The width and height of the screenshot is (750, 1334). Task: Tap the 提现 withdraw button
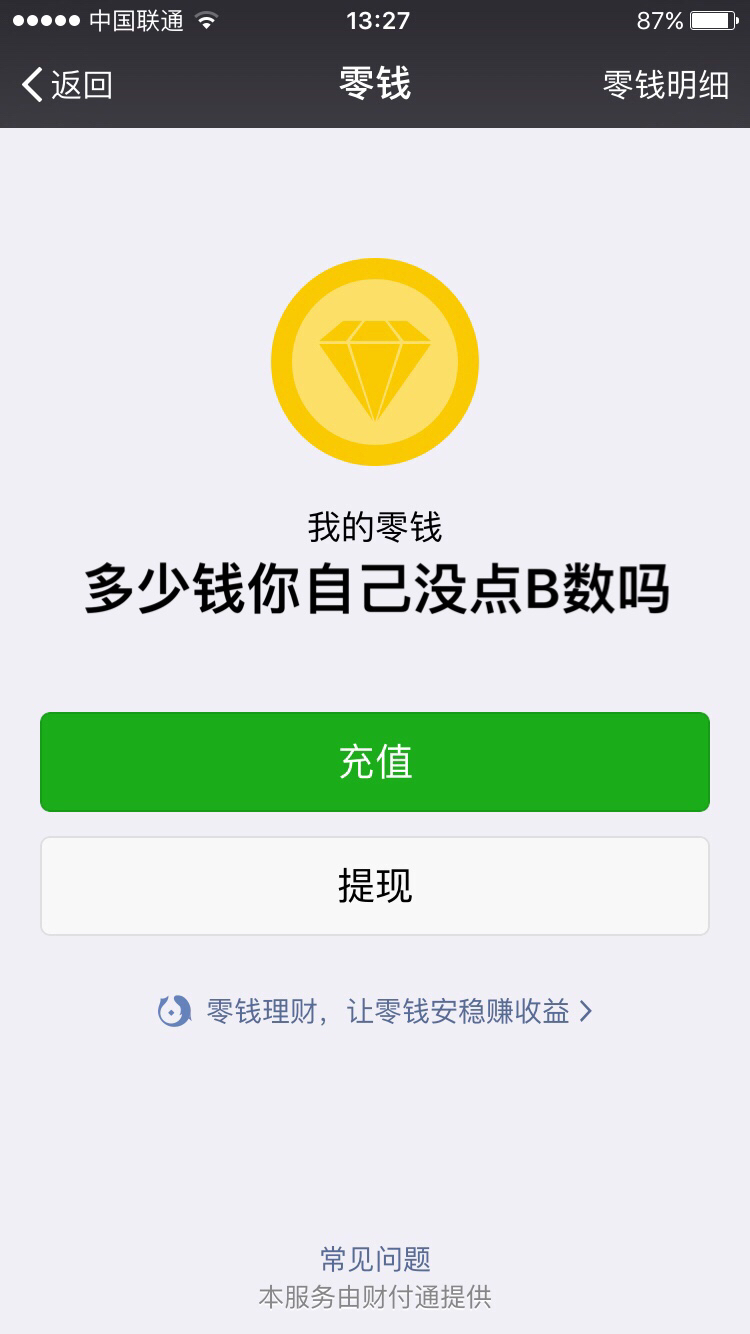375,886
